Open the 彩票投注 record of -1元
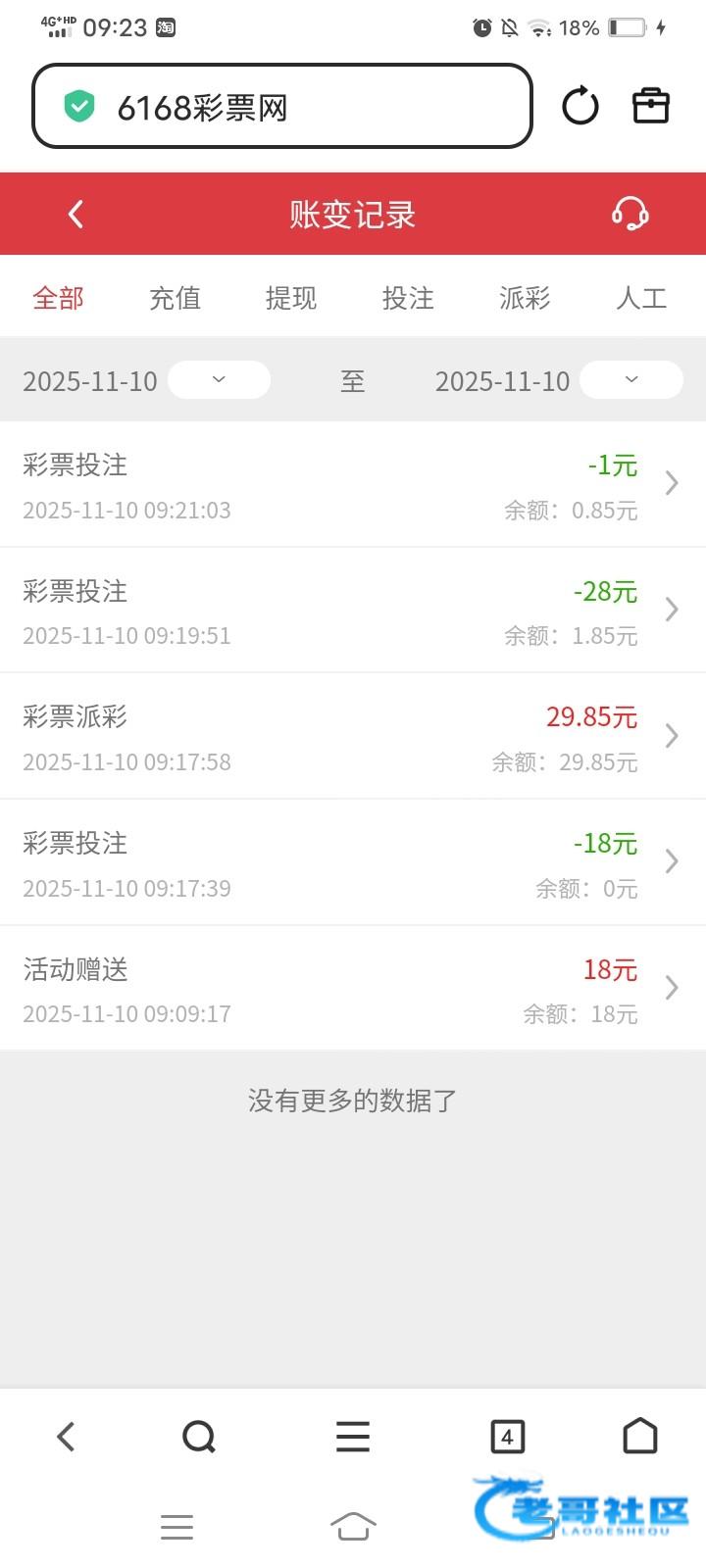706x1568 pixels. pos(353,485)
